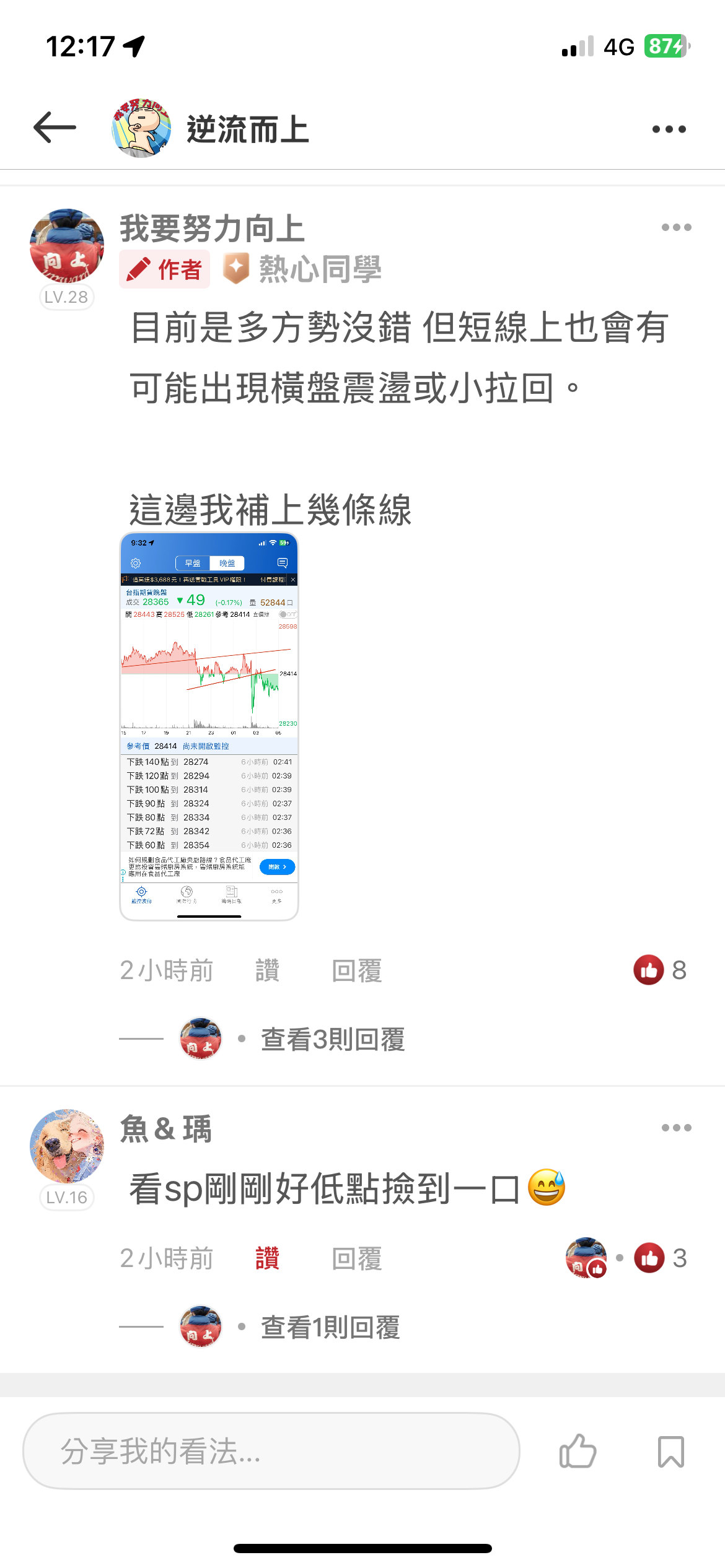The image size is (725, 1568).
Task: Expand 查看1則回覆 reply
Action: [x=330, y=1327]
